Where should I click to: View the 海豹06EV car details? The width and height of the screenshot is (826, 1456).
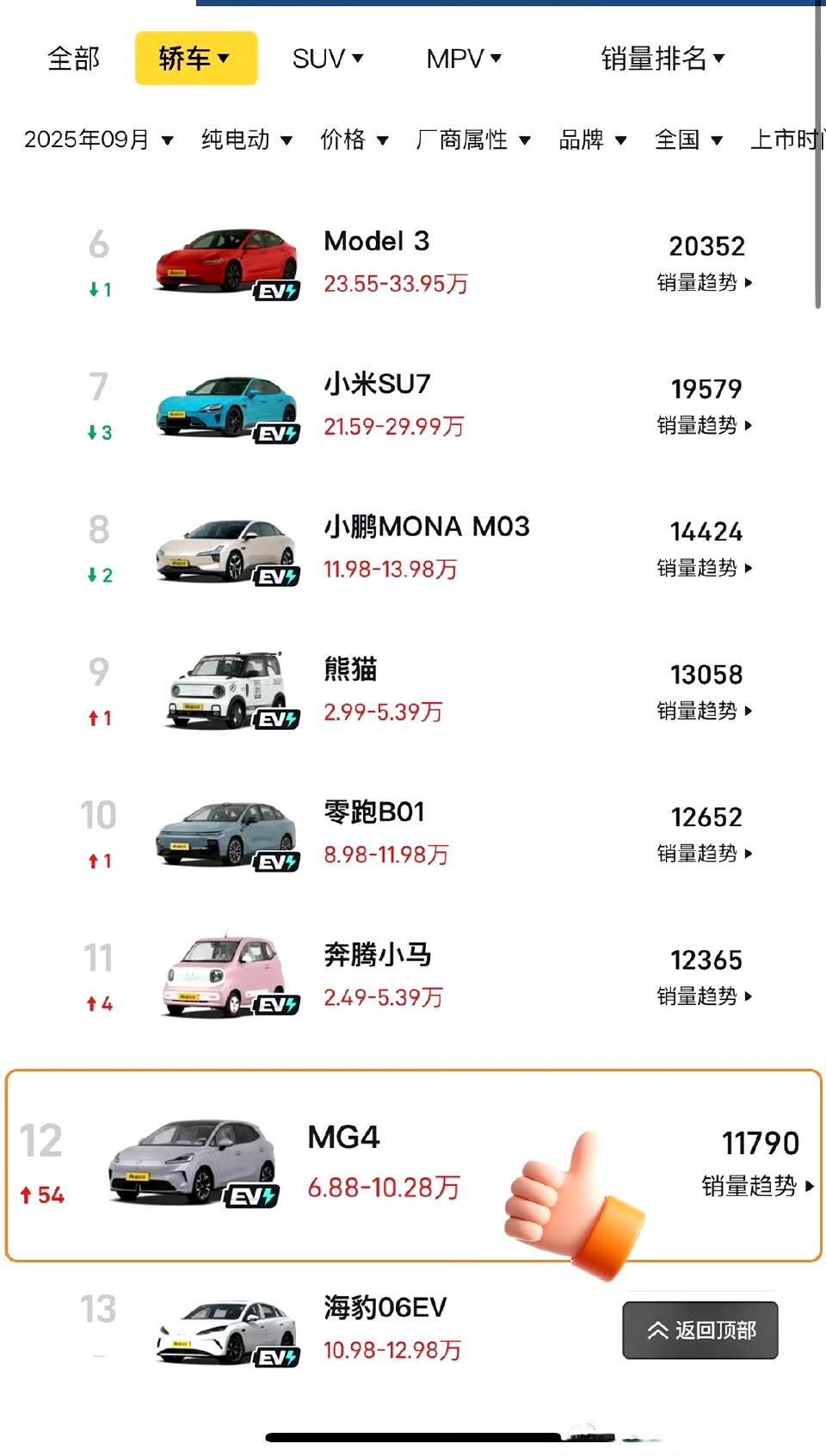tap(385, 1308)
